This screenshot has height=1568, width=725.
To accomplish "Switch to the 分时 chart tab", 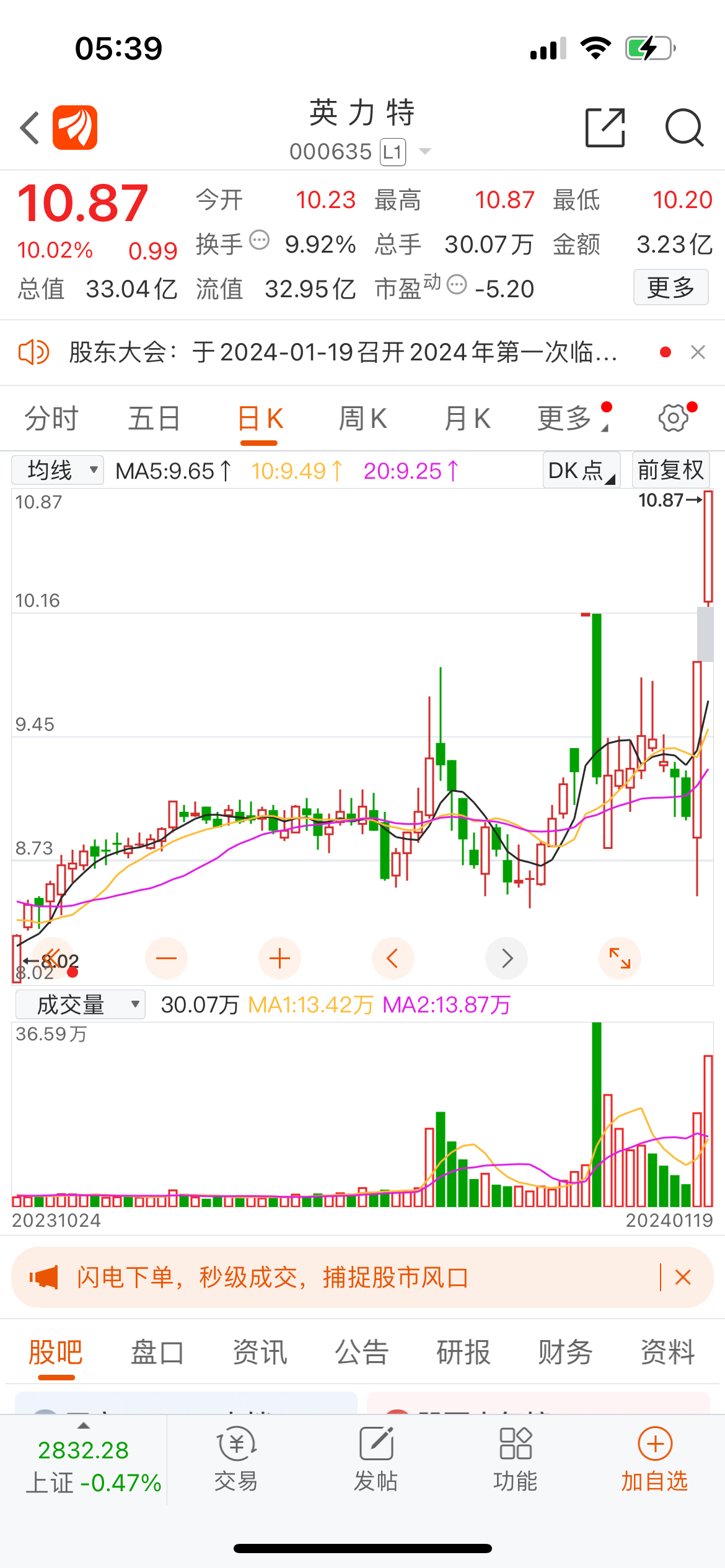I will click(51, 419).
